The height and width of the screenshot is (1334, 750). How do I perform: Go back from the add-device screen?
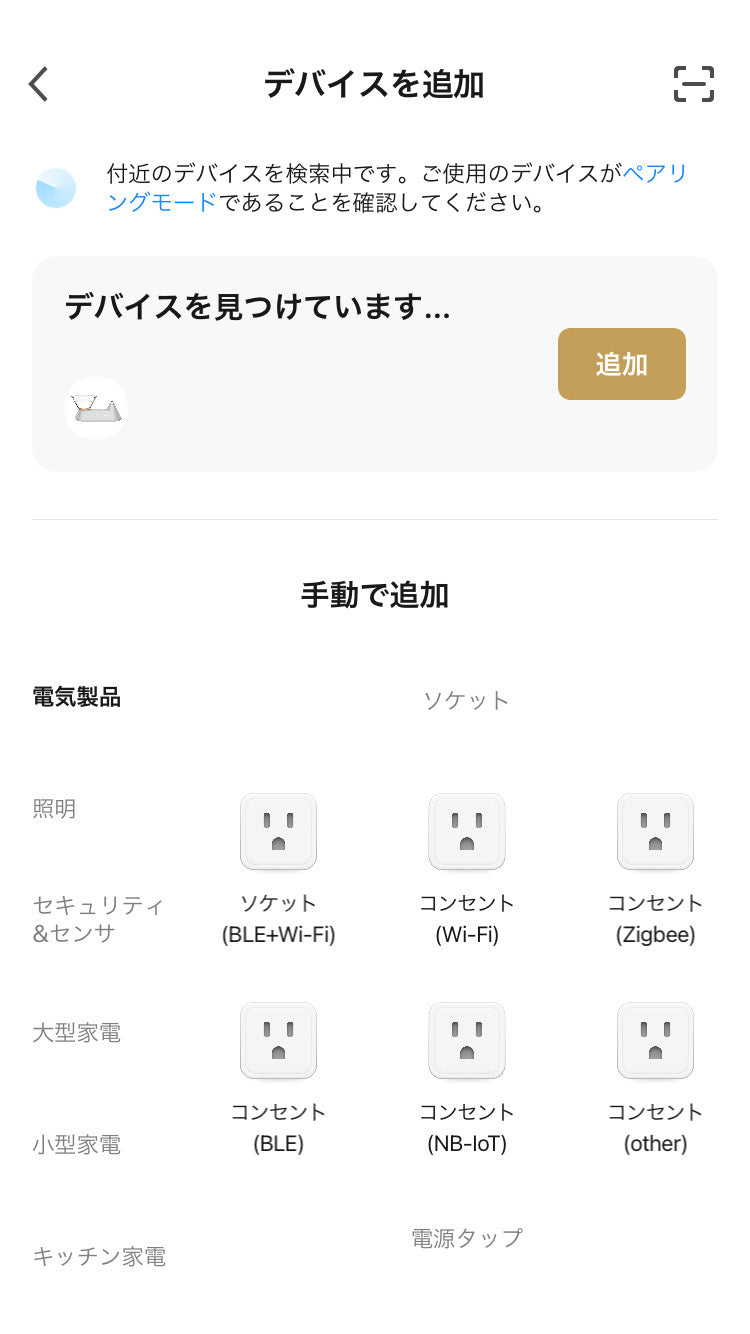coord(39,85)
